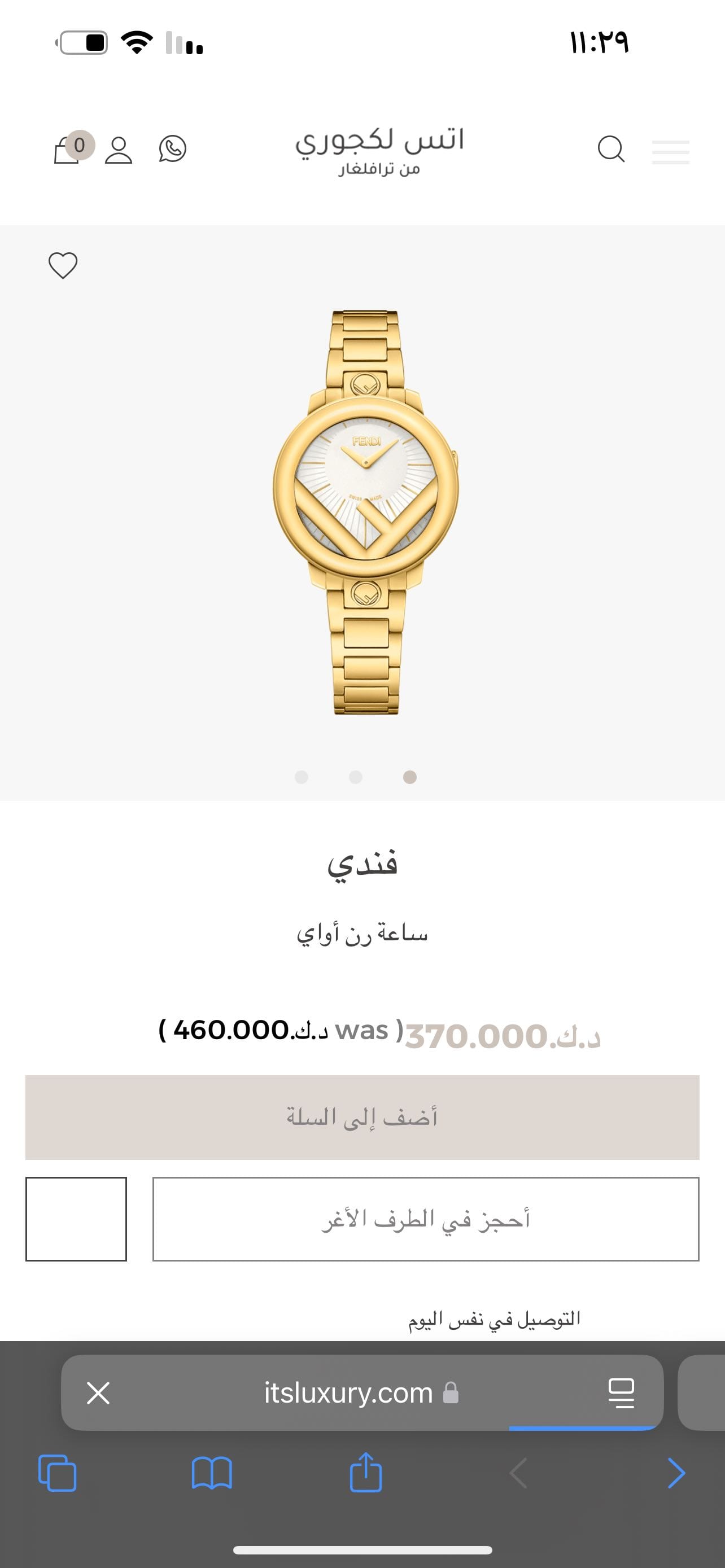Open the Safari tabs overview
This screenshot has height=1568, width=725.
[x=57, y=1473]
